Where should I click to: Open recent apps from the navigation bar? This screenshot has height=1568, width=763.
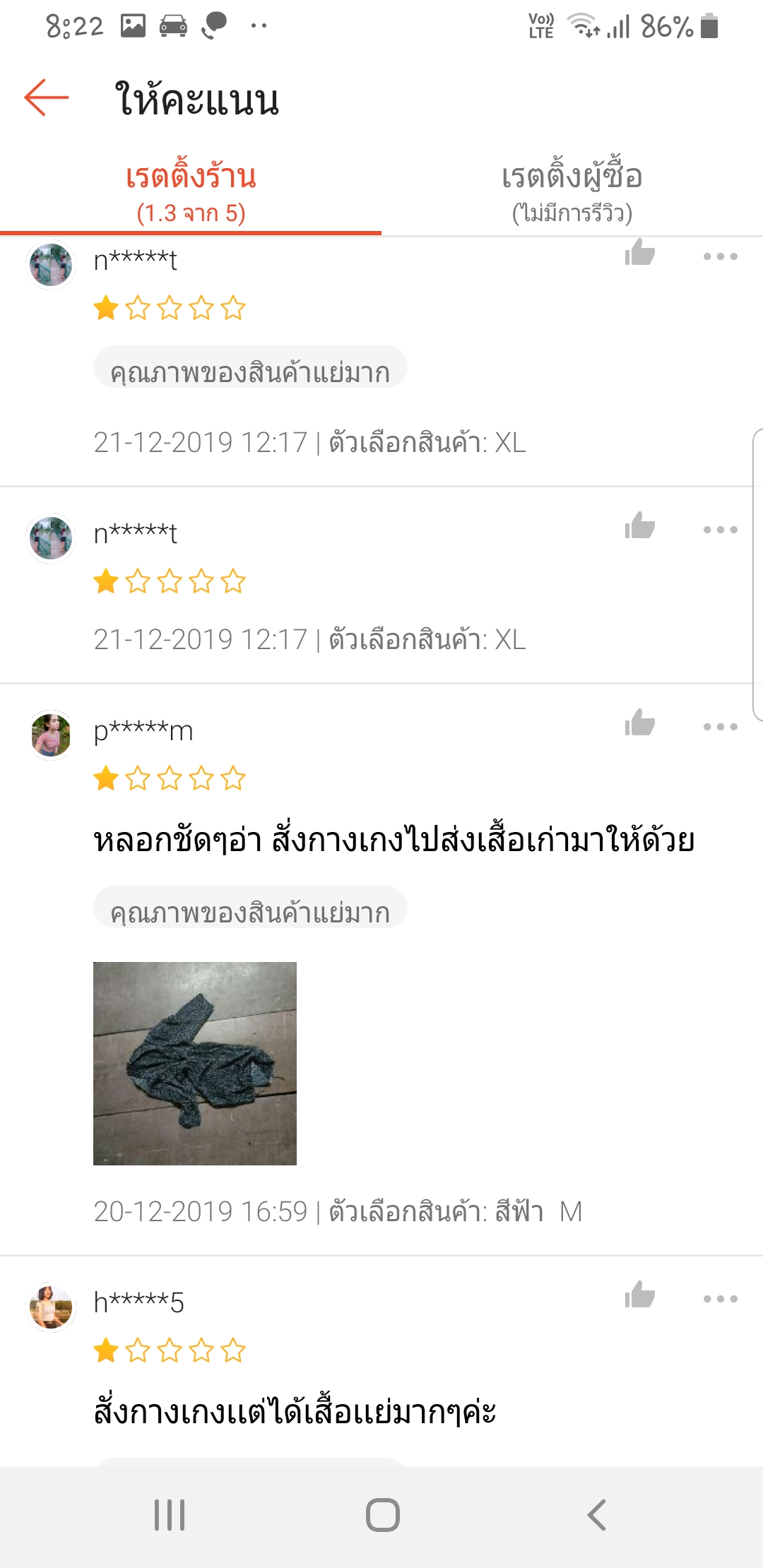click(170, 1515)
